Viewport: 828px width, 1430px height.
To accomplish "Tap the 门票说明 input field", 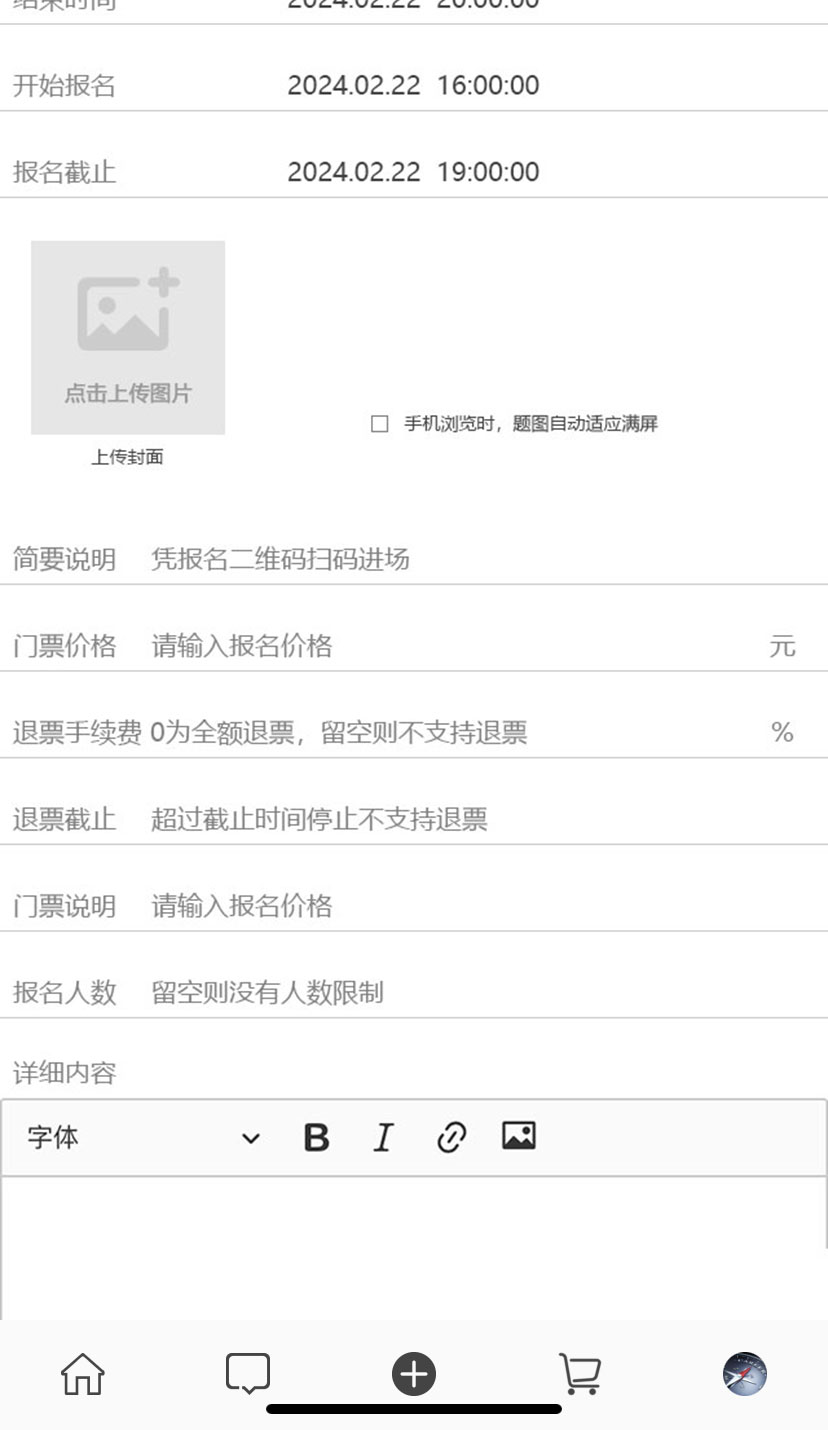I will pyautogui.click(x=450, y=907).
